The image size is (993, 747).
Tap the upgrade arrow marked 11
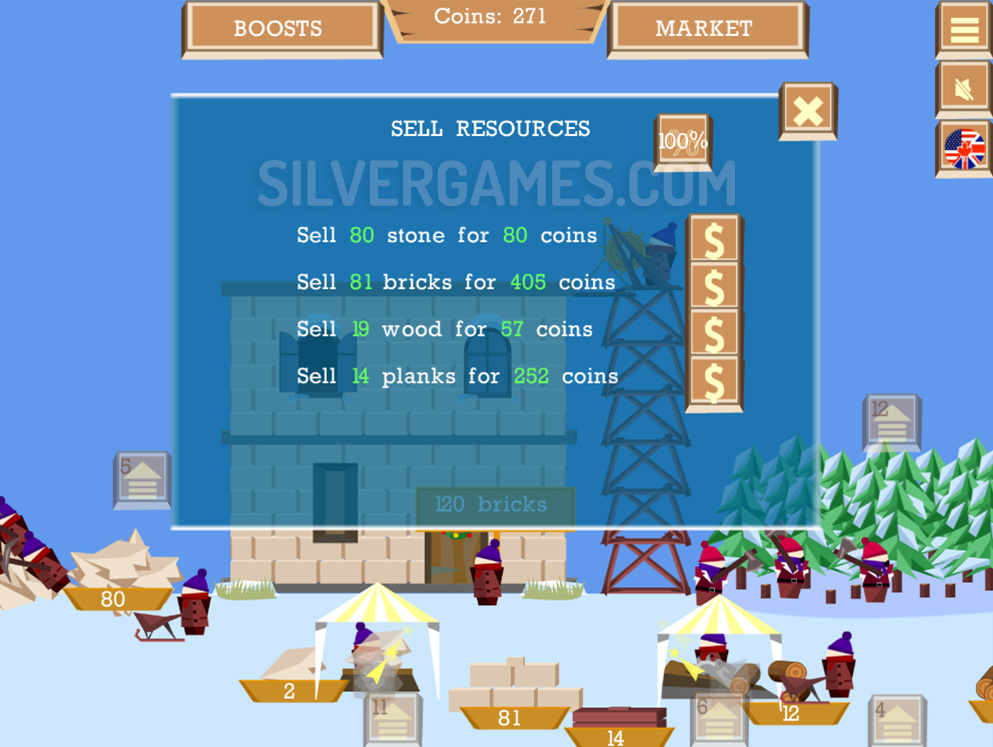point(392,720)
